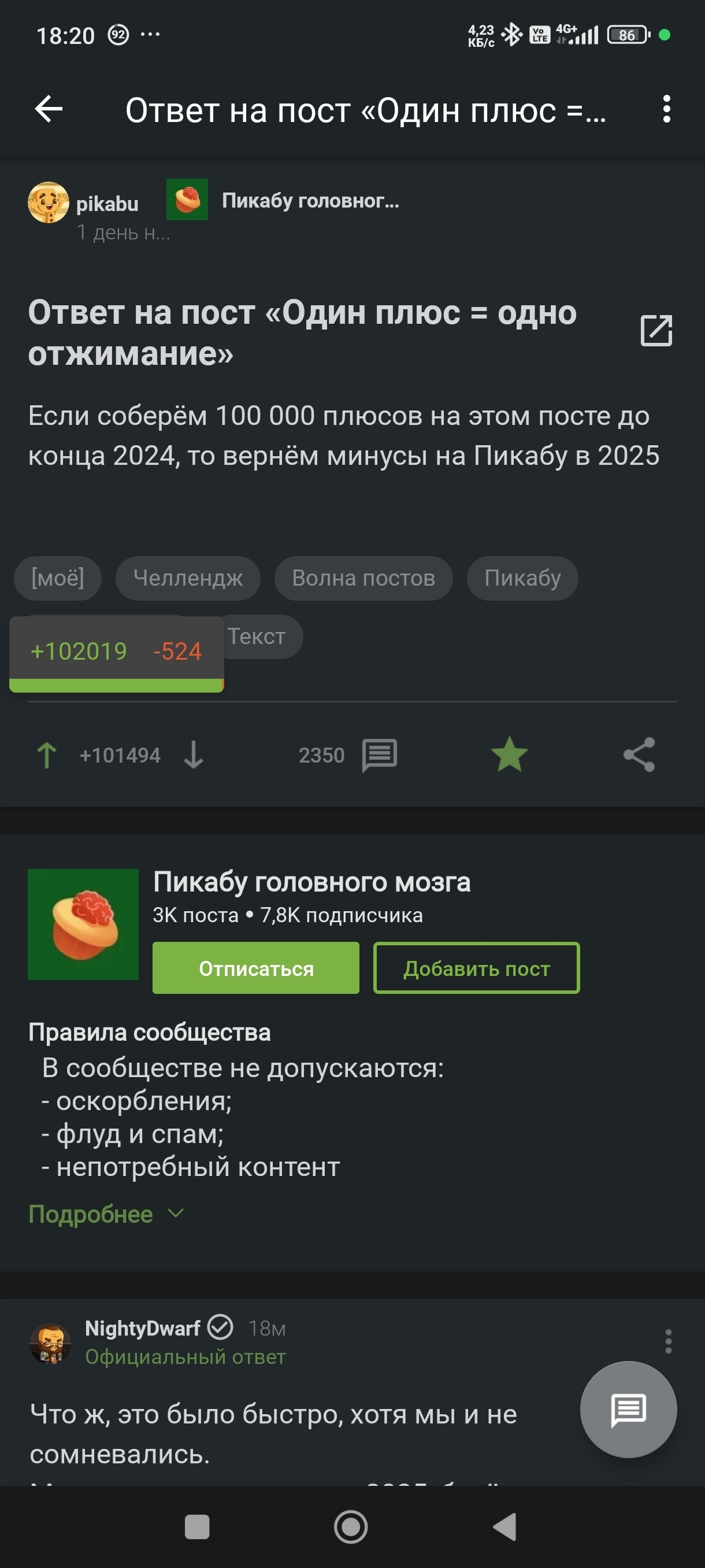Select the [моё] tag
The height and width of the screenshot is (1568, 705).
coord(58,578)
